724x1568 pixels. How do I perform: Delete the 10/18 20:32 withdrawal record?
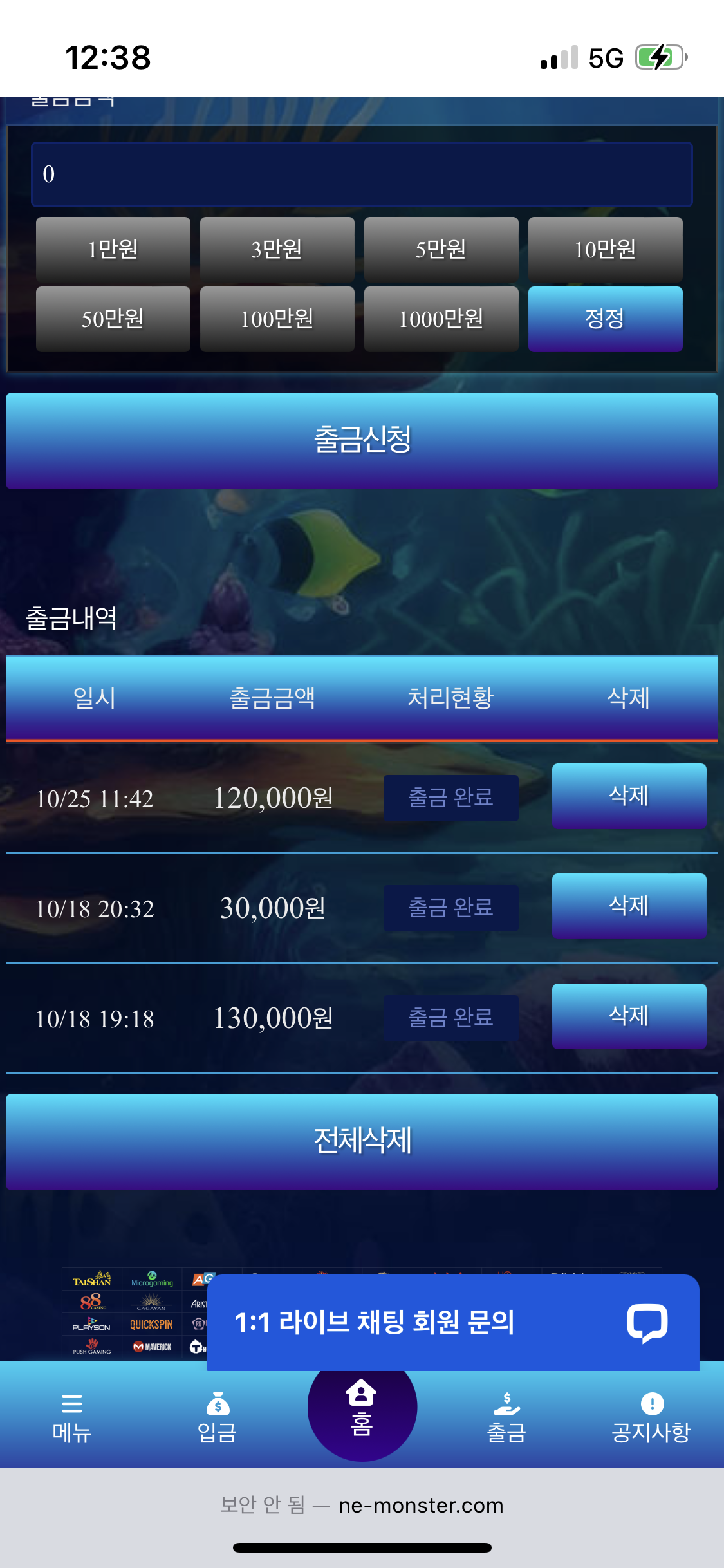tap(629, 906)
